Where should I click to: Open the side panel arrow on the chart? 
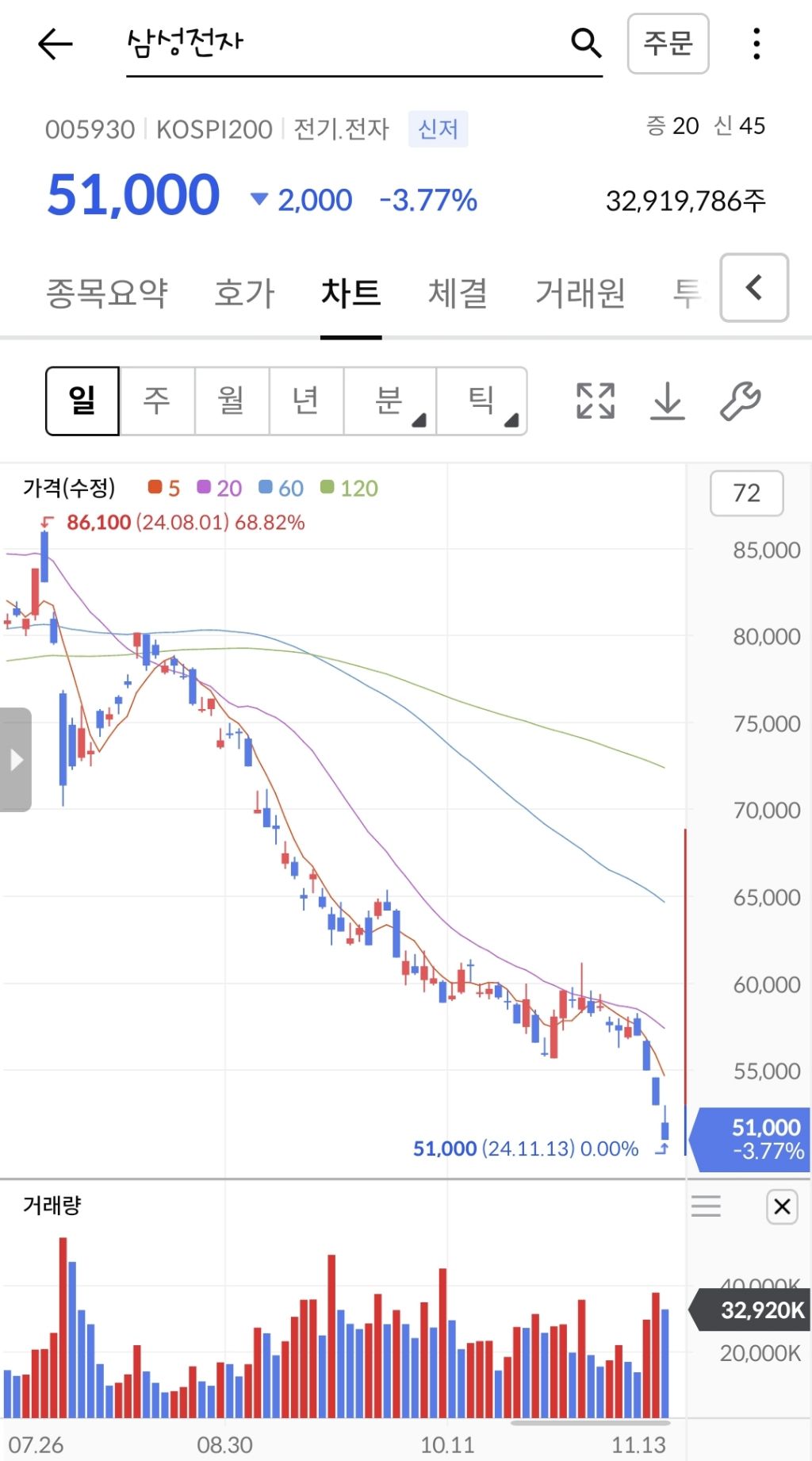(16, 760)
